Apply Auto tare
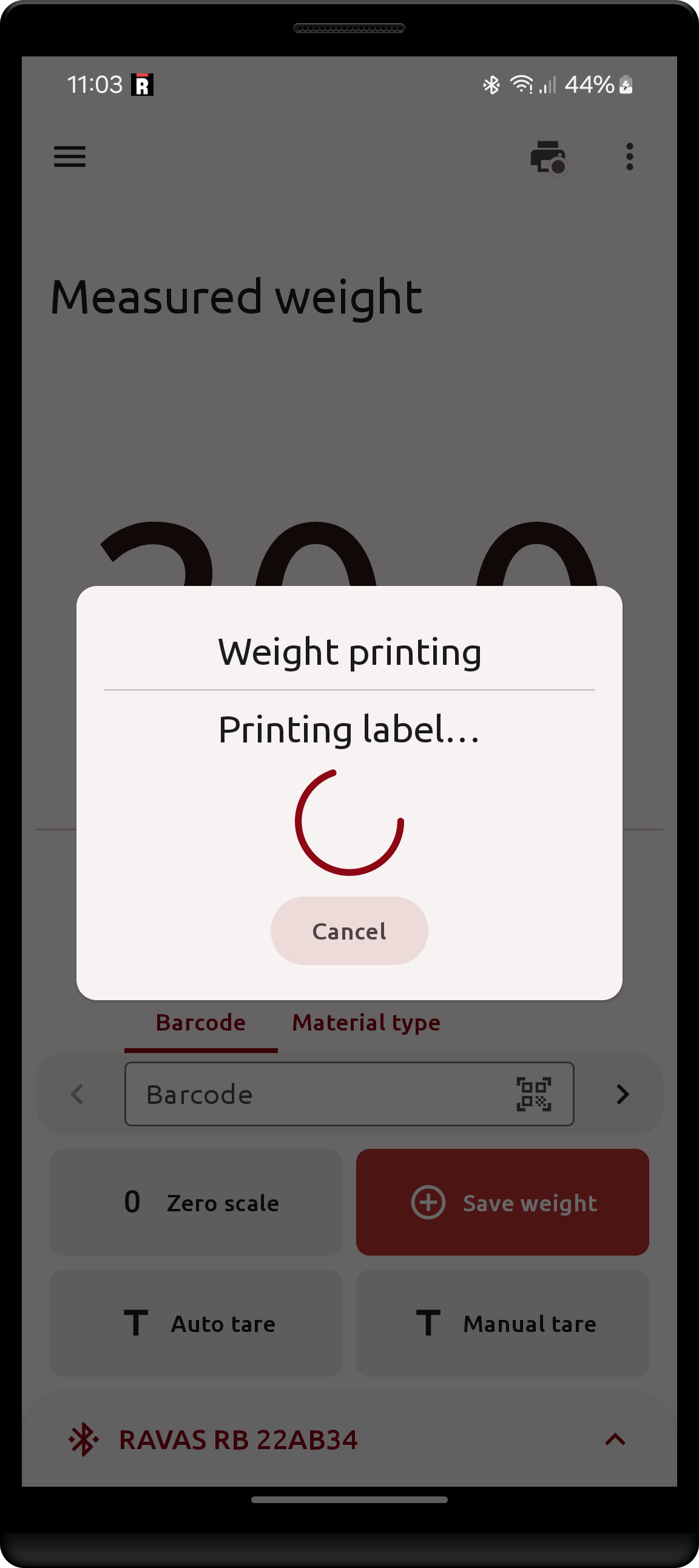This screenshot has height=1568, width=699. (195, 1323)
